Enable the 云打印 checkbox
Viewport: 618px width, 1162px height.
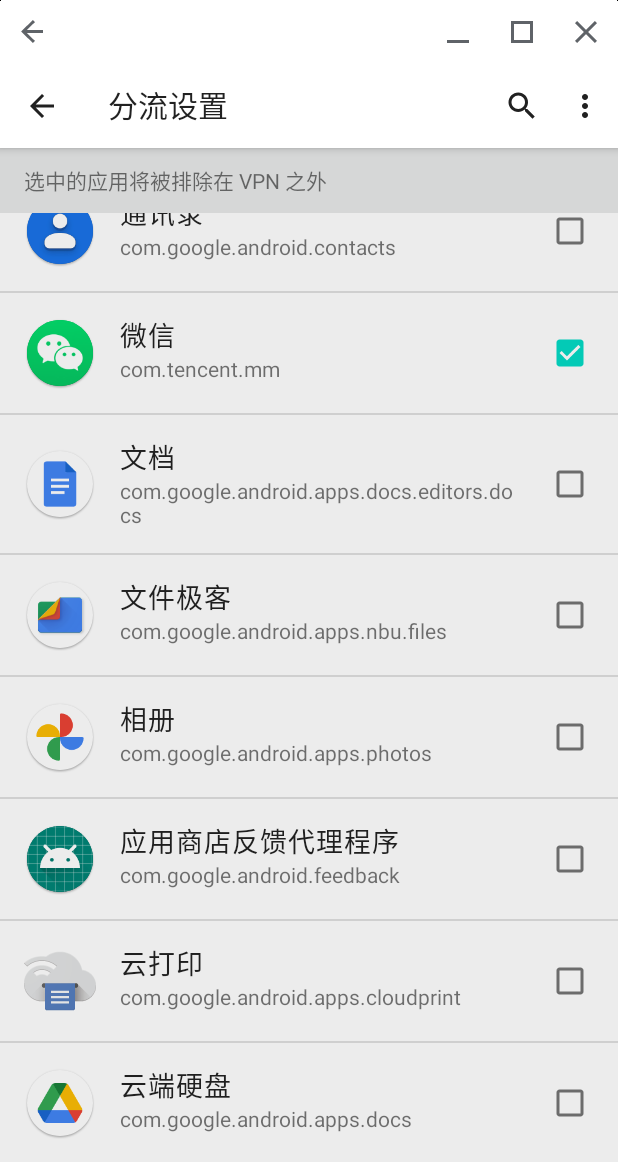[570, 981]
